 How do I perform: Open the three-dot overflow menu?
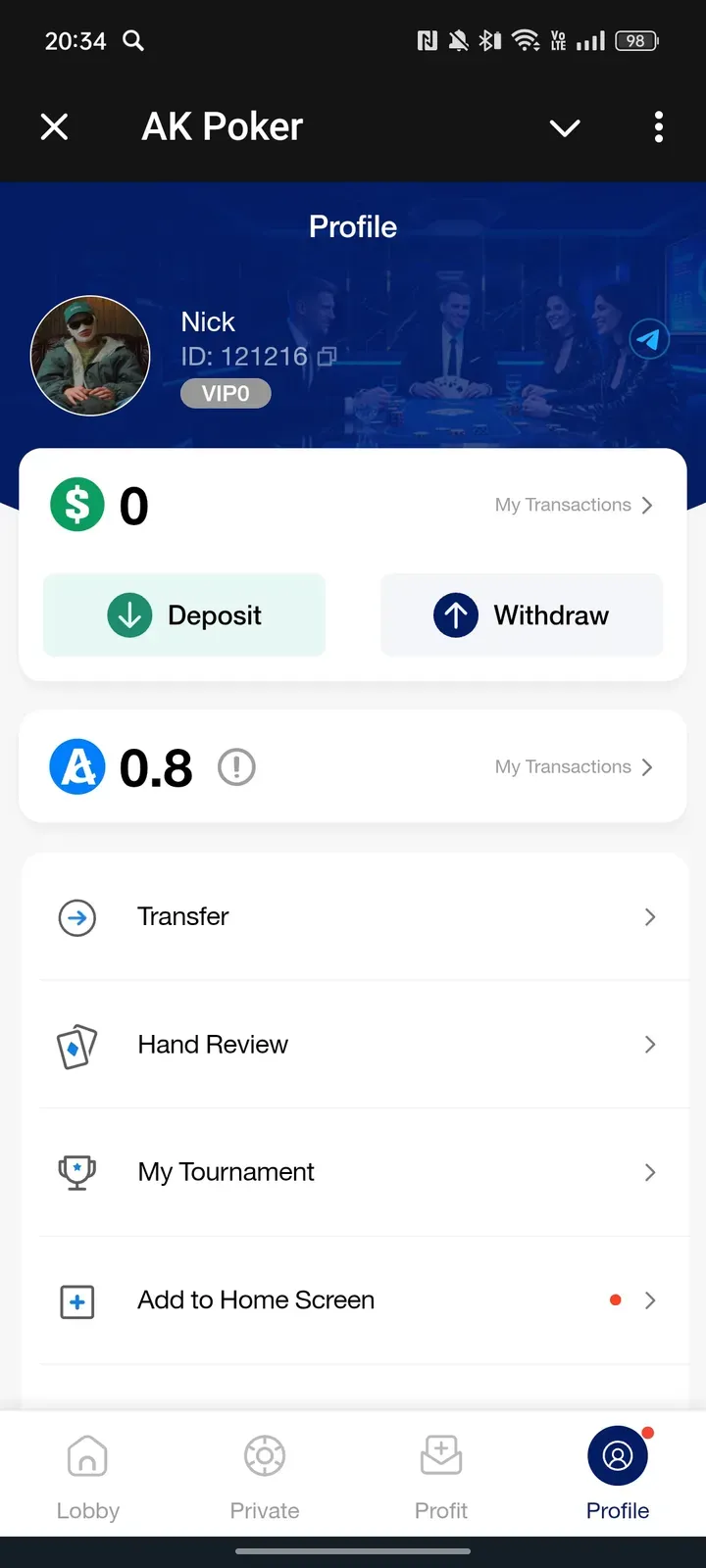coord(658,126)
